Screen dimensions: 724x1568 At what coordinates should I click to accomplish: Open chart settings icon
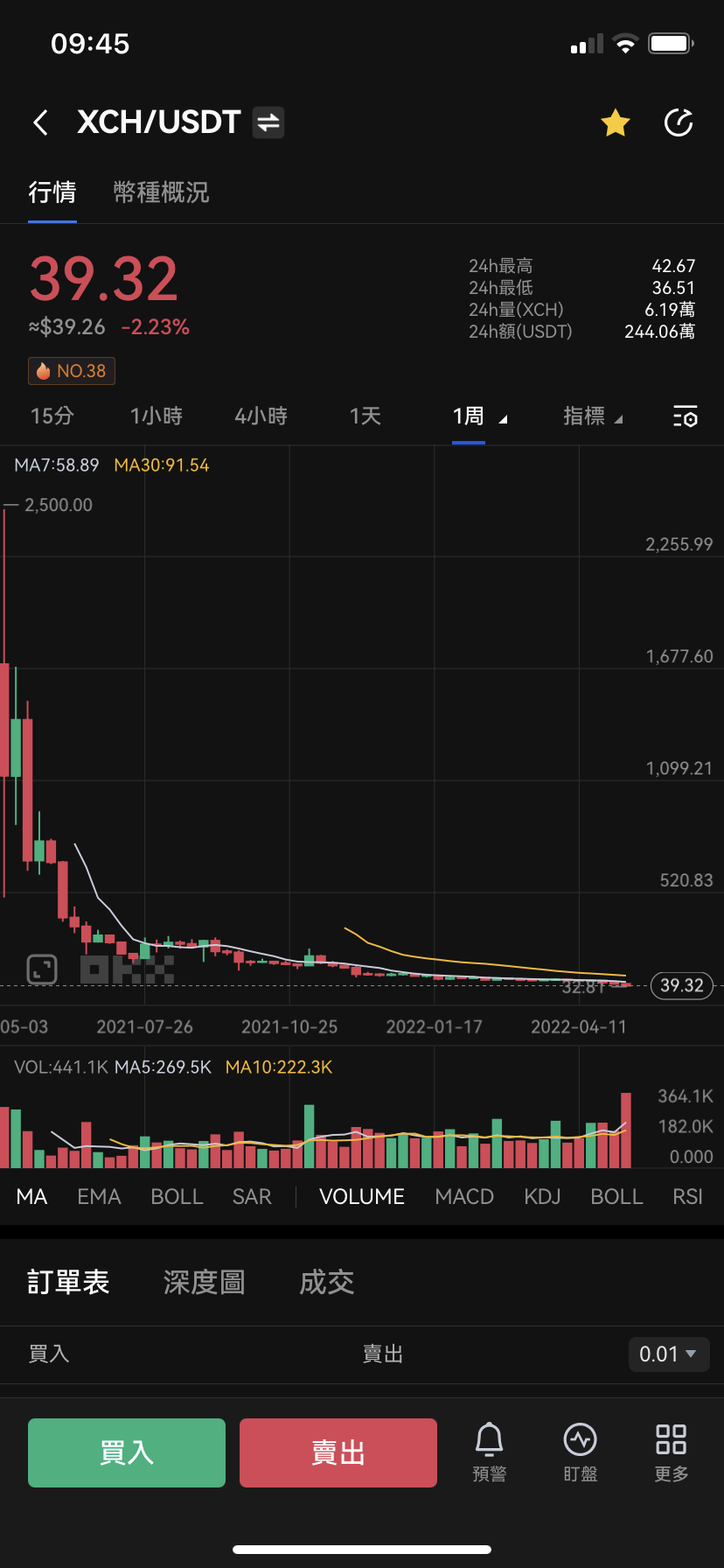[x=686, y=416]
